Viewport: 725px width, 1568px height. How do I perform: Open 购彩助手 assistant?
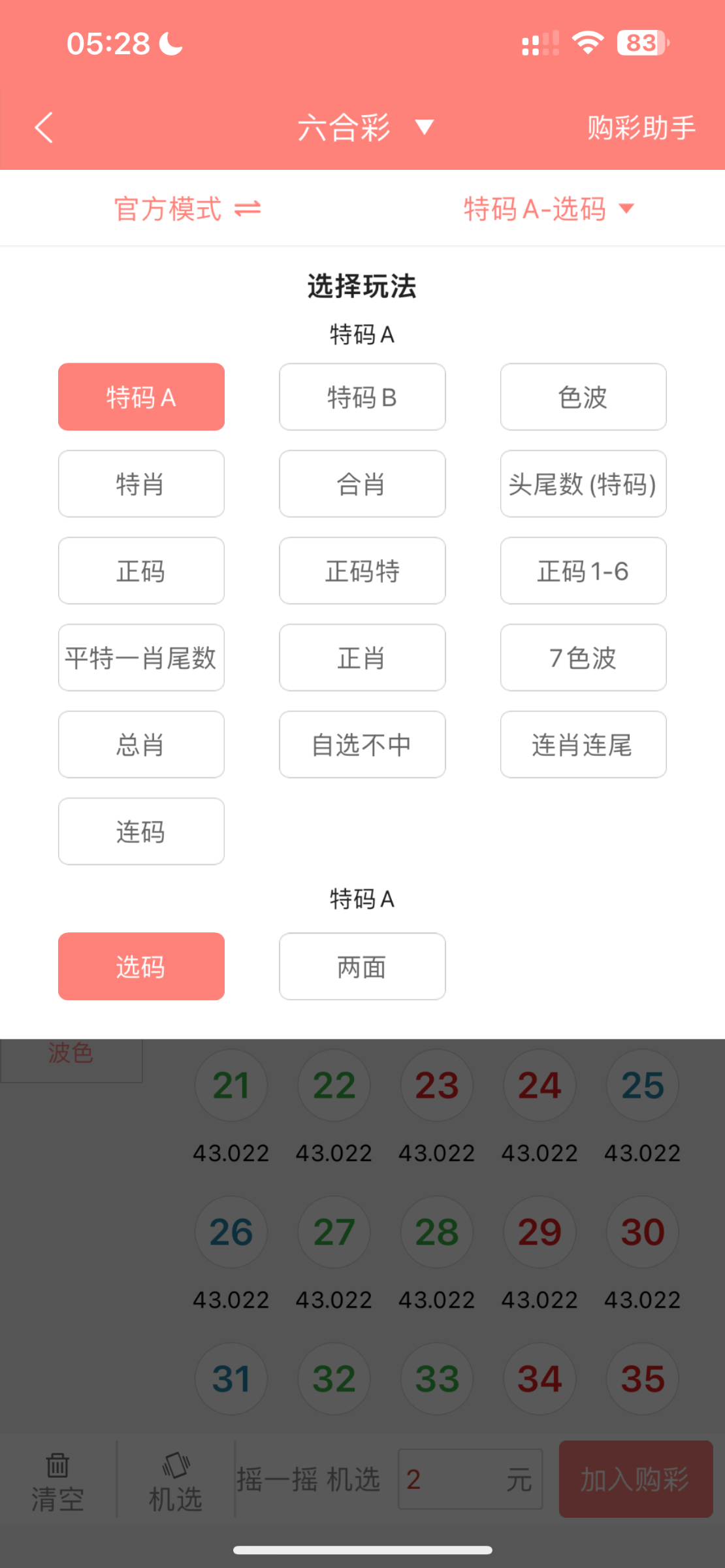641,127
